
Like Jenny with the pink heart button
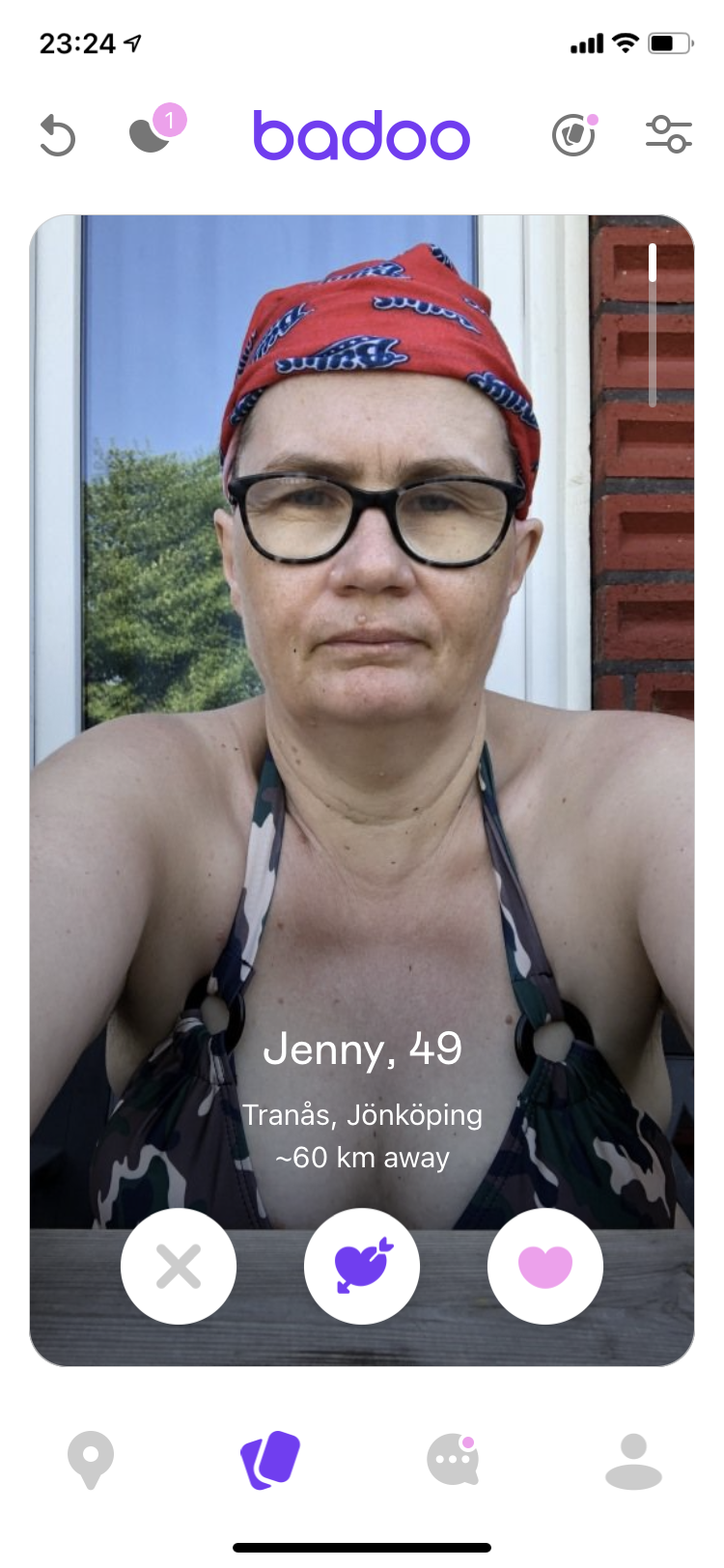point(545,1266)
